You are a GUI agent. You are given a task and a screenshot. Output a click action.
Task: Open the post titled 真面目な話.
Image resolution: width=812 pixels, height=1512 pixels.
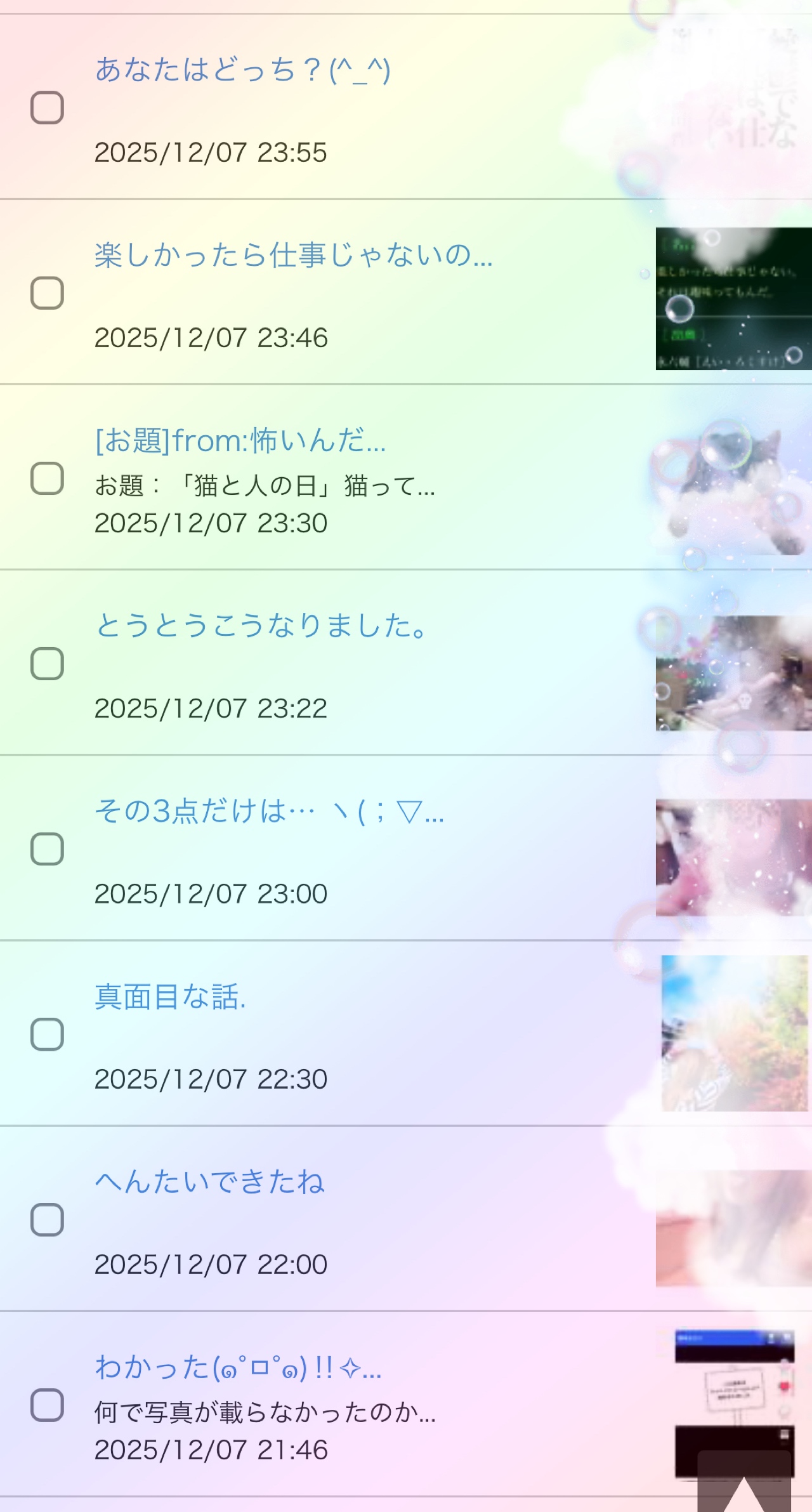coord(170,997)
